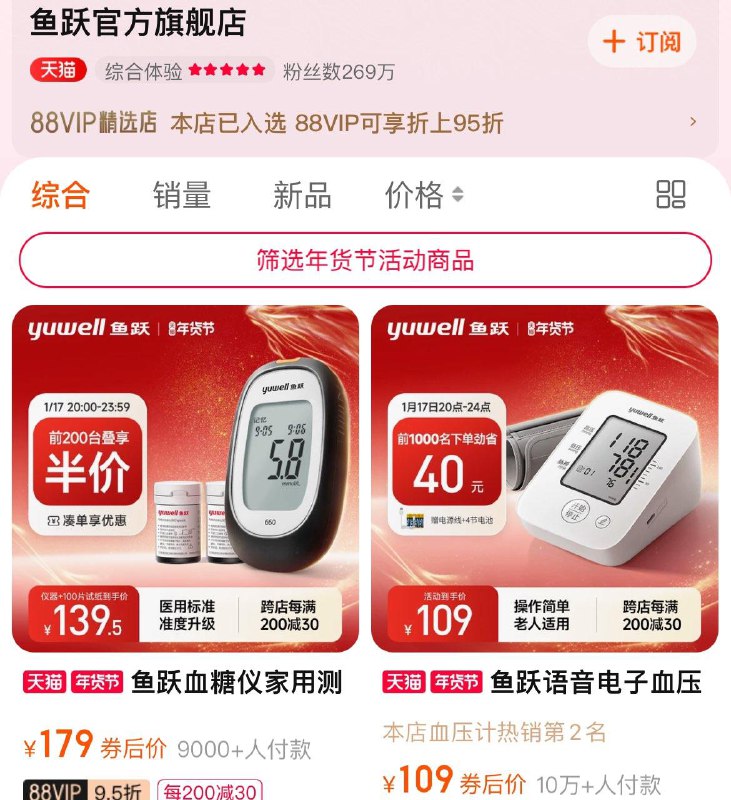Switch to the 销量 tab
This screenshot has width=731, height=800.
[182, 194]
